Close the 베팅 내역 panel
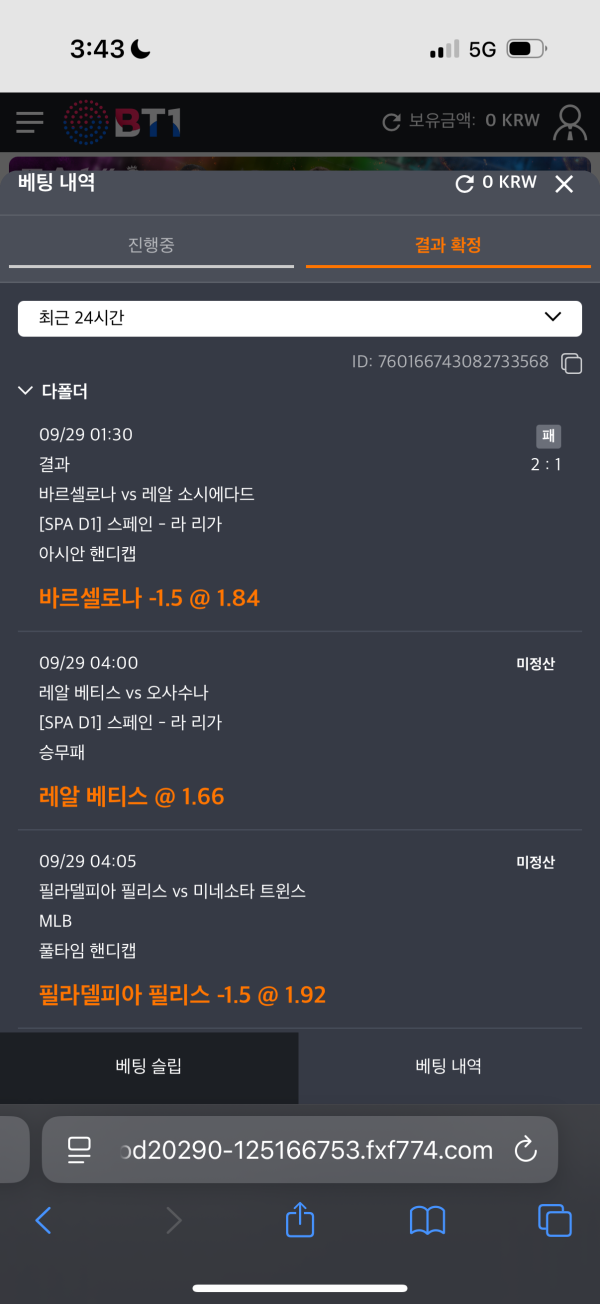Viewport: 600px width, 1304px height. tap(564, 183)
